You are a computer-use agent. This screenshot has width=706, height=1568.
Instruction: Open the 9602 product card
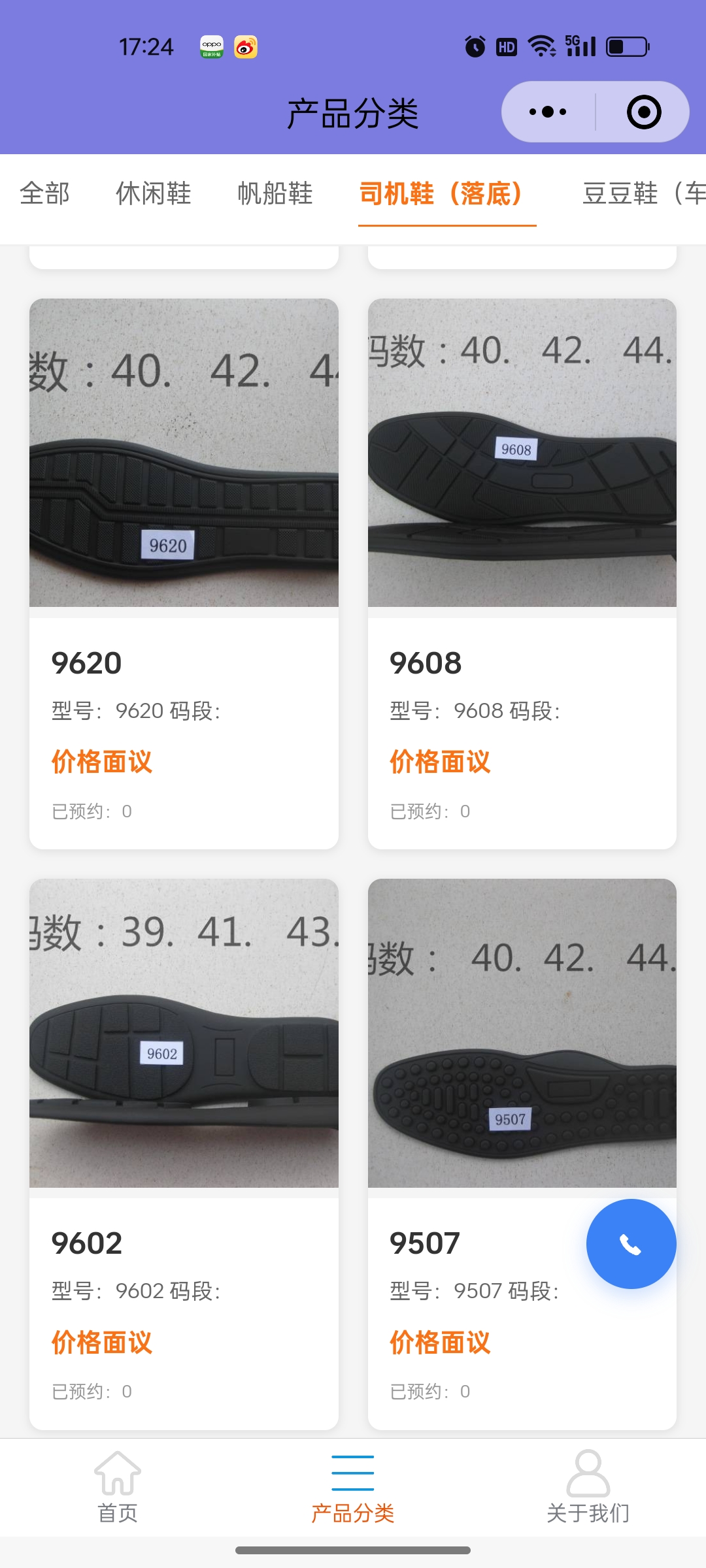184,1153
